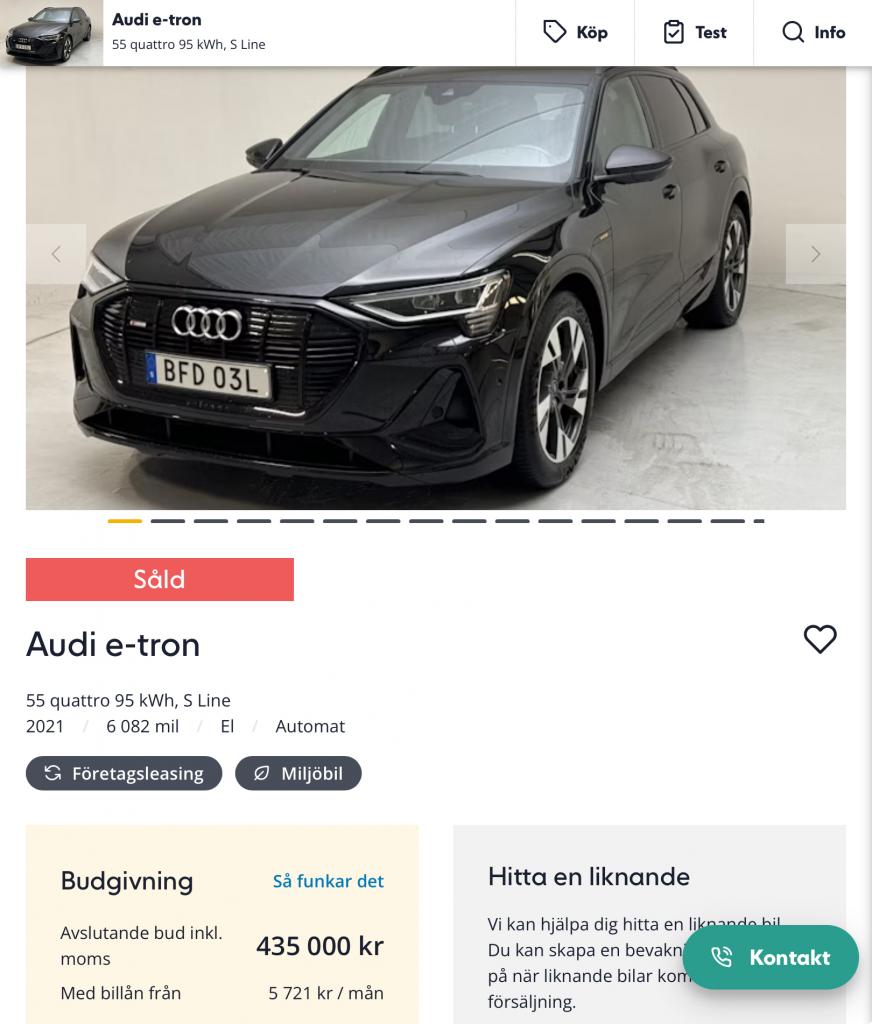The height and width of the screenshot is (1024, 872).
Task: Open the main car photo
Action: [436, 290]
